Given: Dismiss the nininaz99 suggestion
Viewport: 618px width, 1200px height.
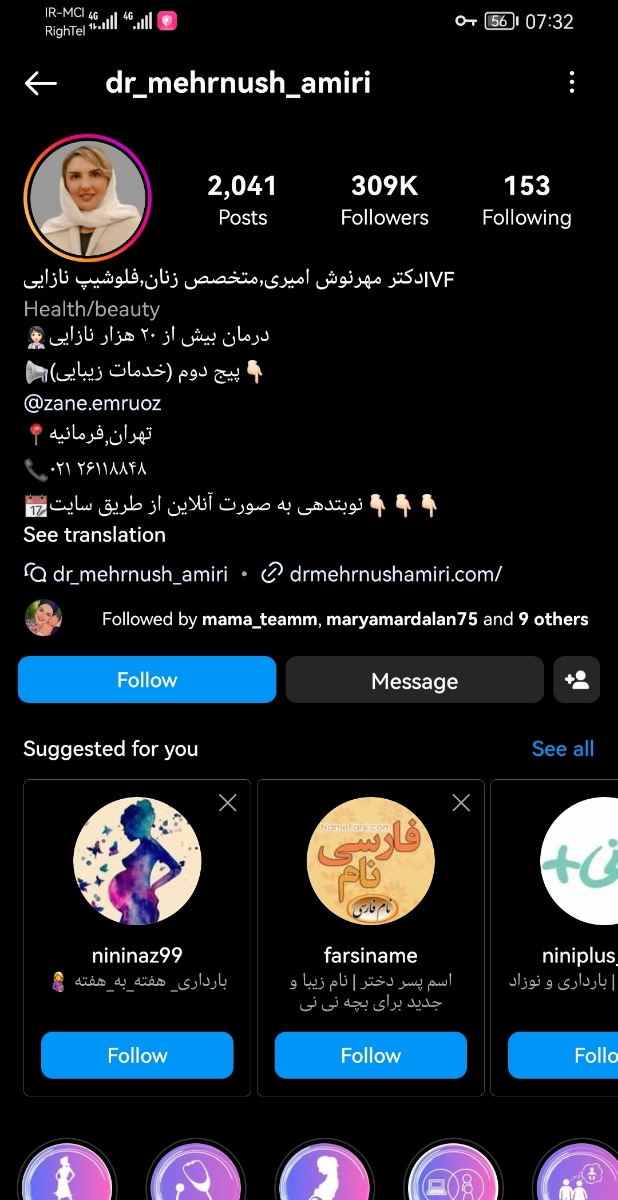Looking at the screenshot, I should click(x=228, y=802).
